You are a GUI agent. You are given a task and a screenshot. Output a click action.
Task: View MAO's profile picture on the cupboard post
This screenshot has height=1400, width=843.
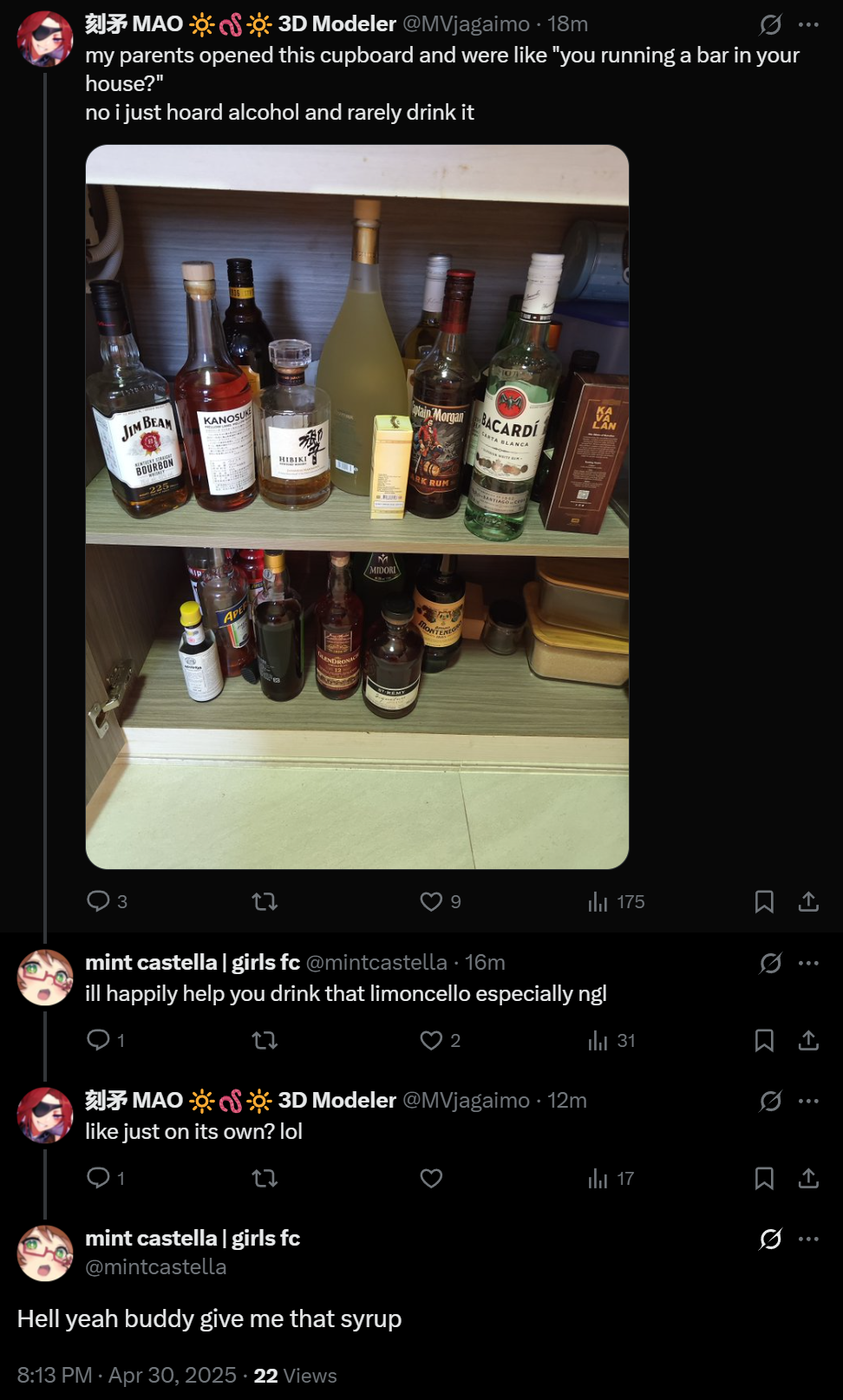click(45, 39)
